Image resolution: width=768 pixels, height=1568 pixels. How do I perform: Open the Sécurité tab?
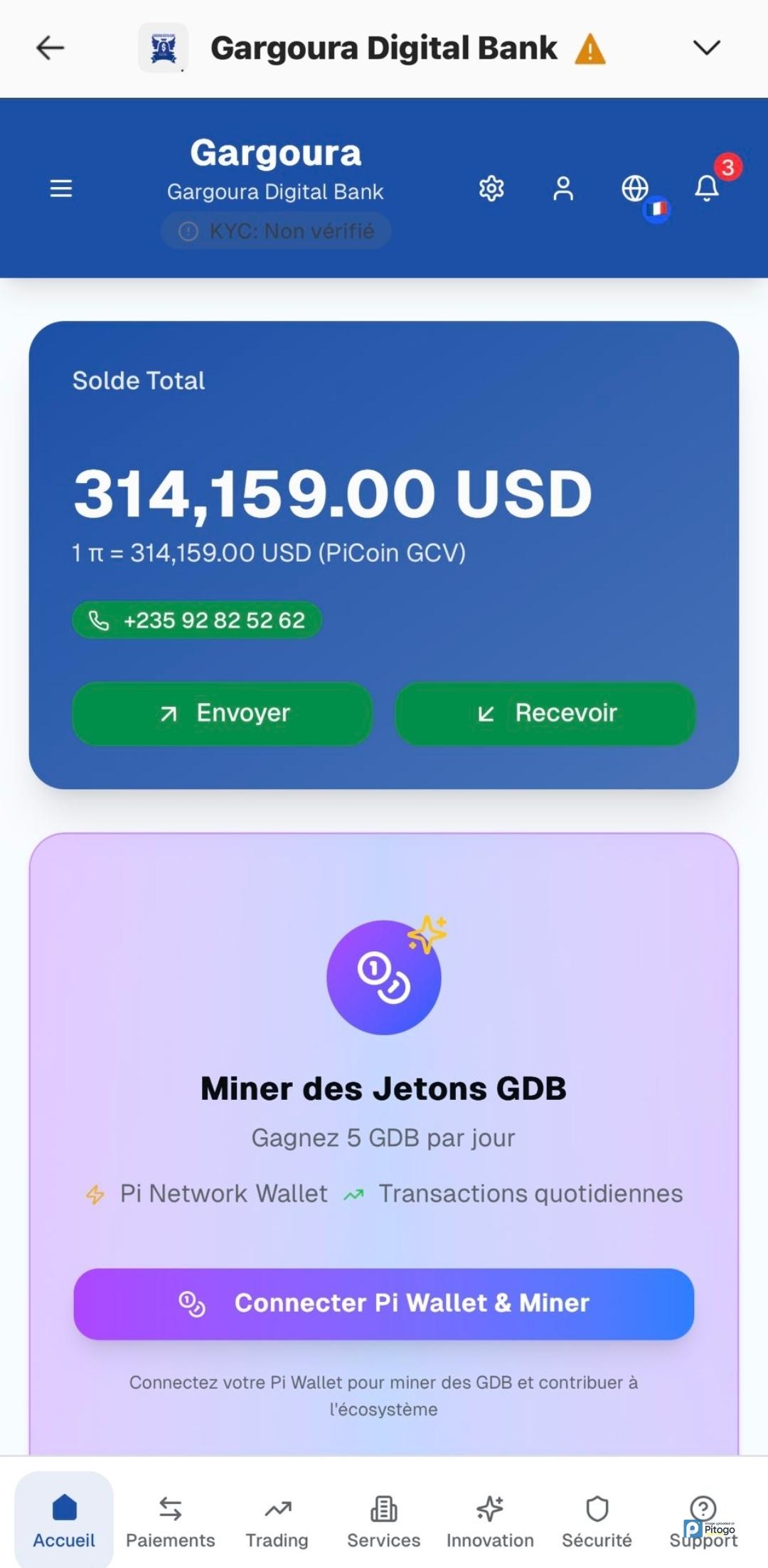tap(597, 1521)
